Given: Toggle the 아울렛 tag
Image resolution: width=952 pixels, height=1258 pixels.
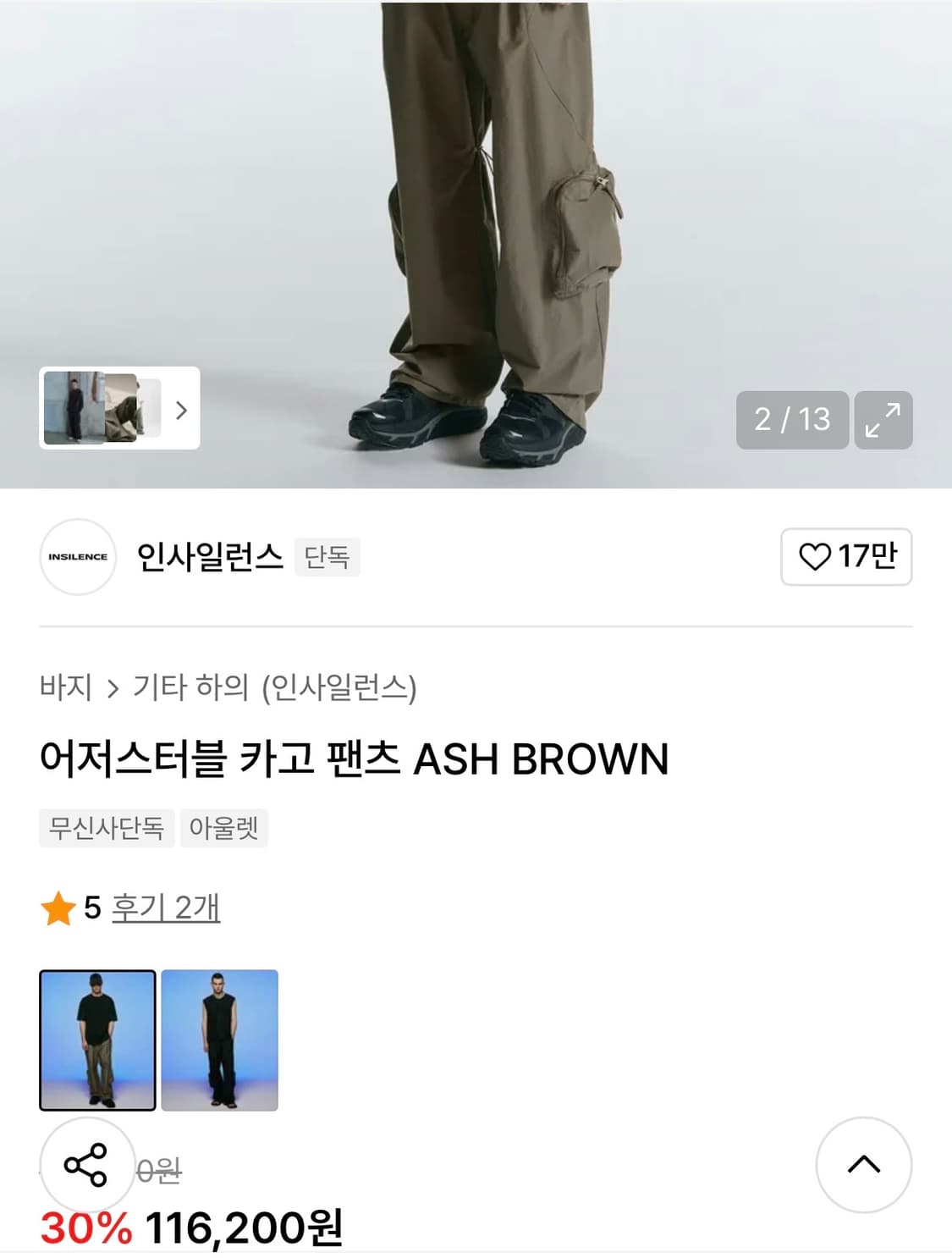Looking at the screenshot, I should (x=223, y=828).
